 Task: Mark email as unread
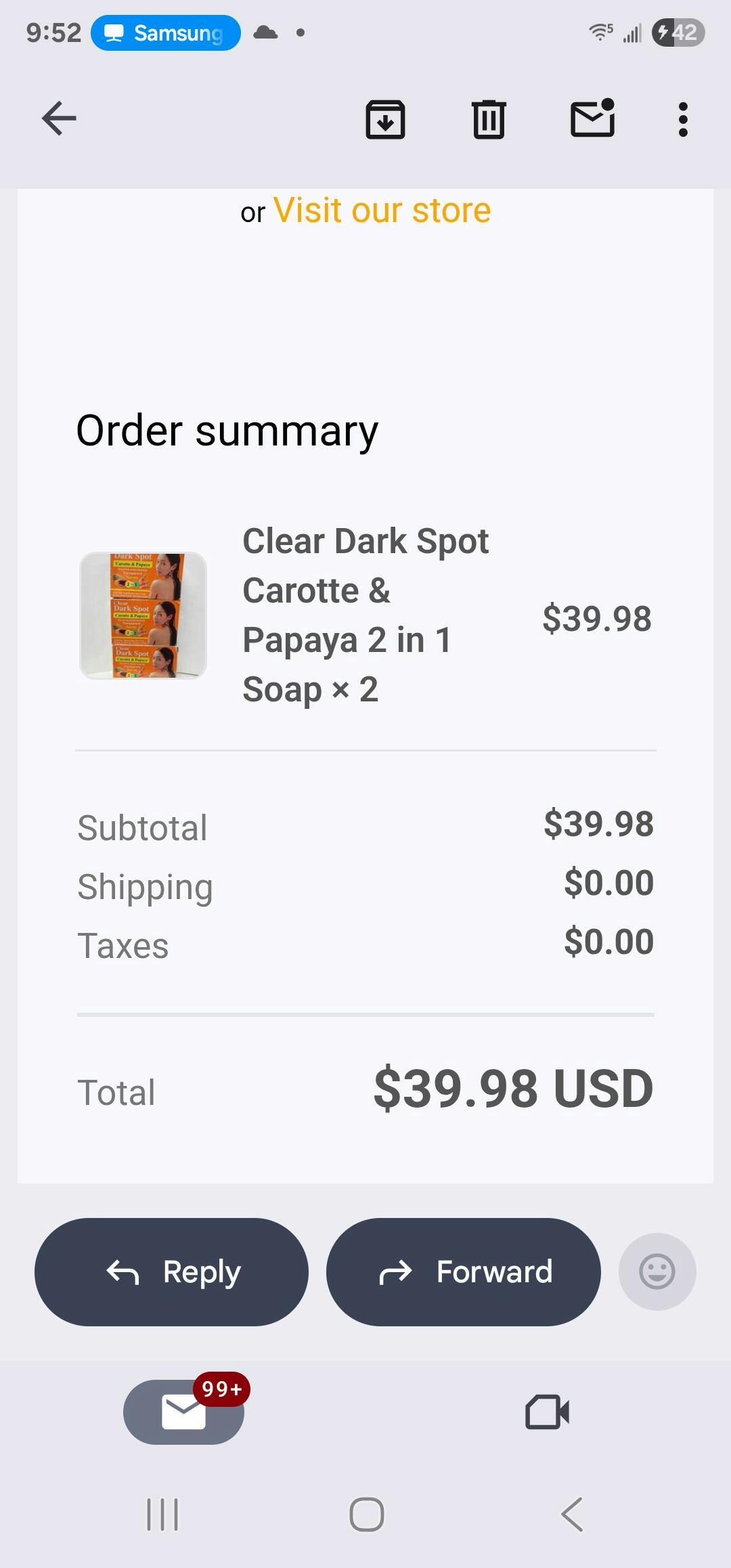click(x=592, y=119)
